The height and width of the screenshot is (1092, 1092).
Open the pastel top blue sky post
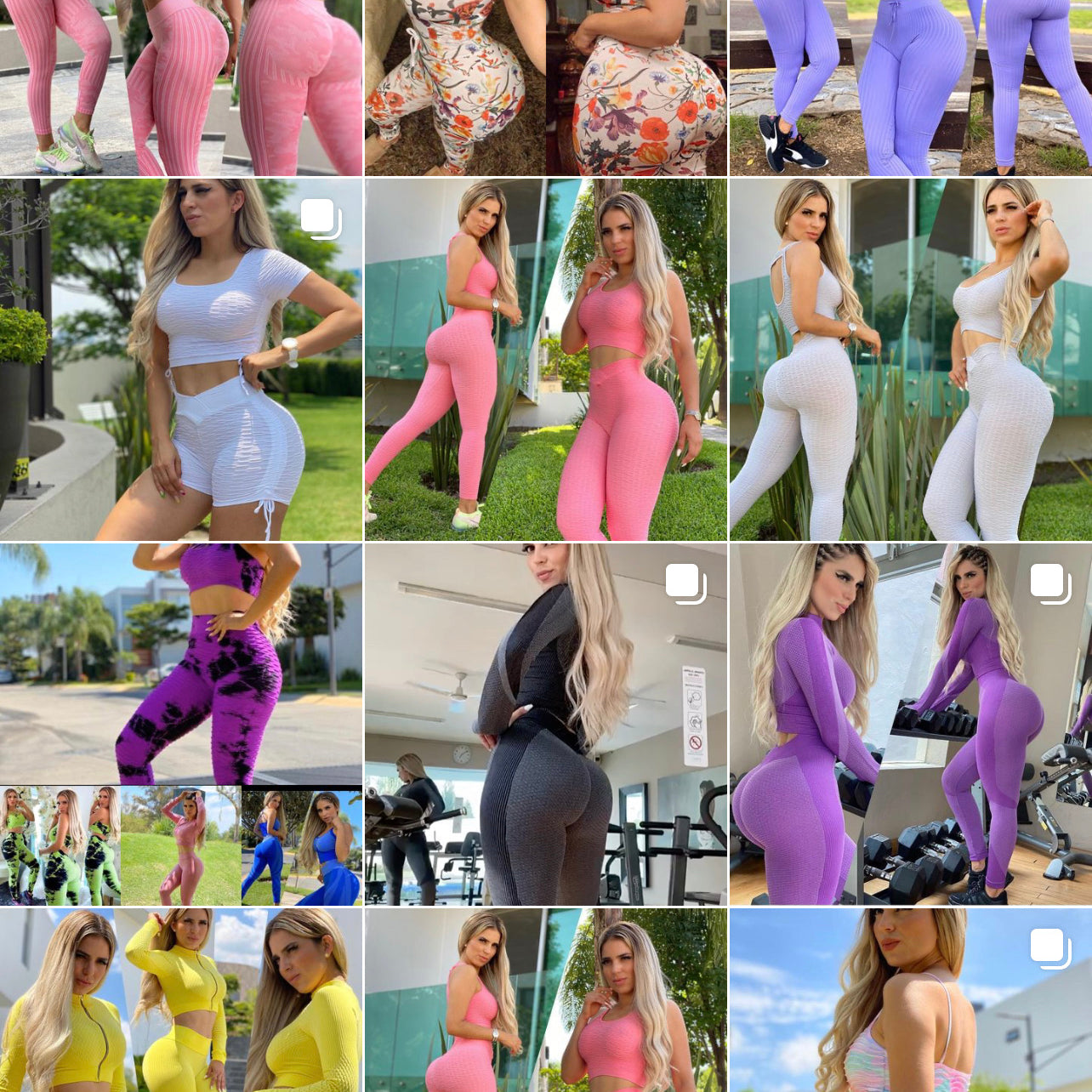910,1000
